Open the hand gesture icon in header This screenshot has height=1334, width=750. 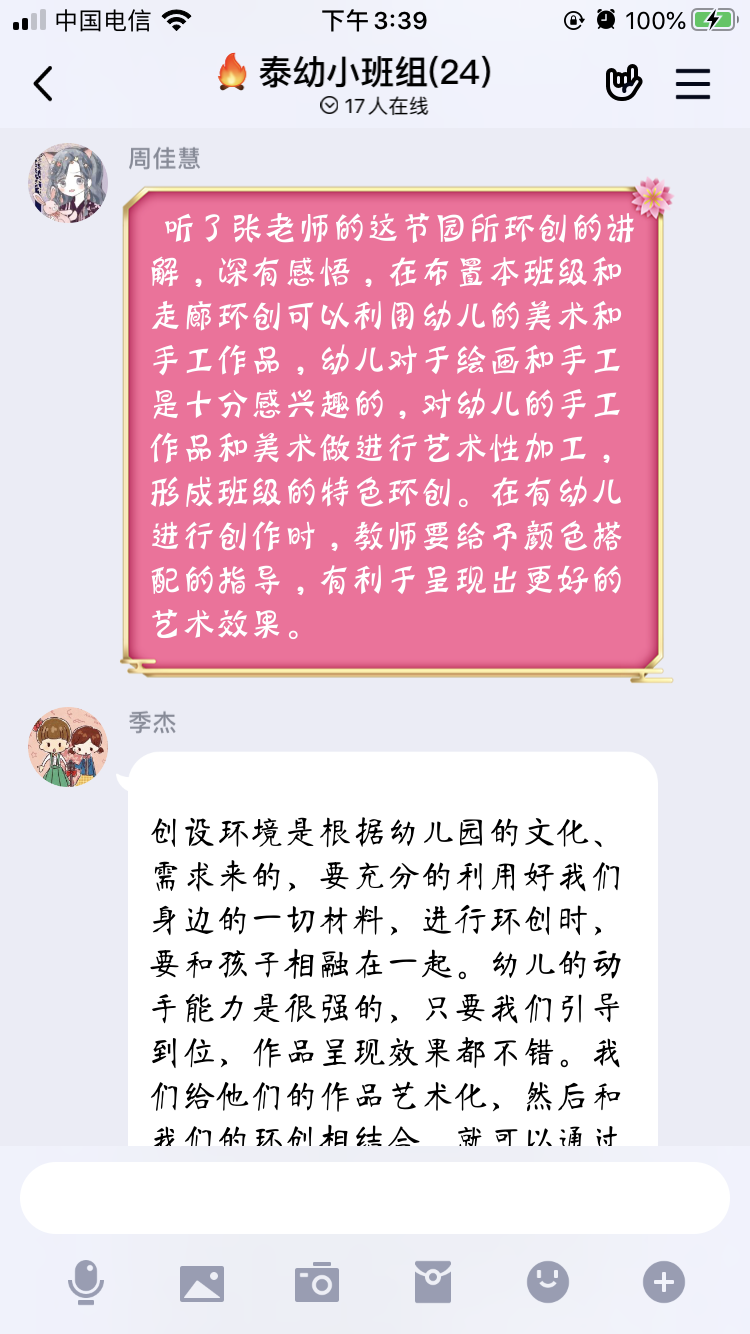624,84
